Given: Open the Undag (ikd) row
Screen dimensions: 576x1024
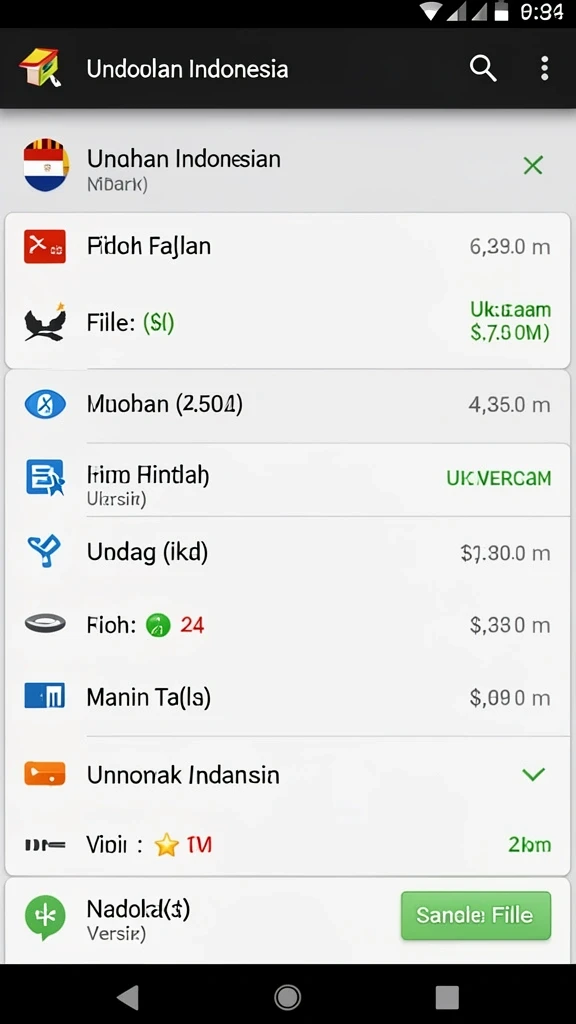Looking at the screenshot, I should pyautogui.click(x=287, y=553).
